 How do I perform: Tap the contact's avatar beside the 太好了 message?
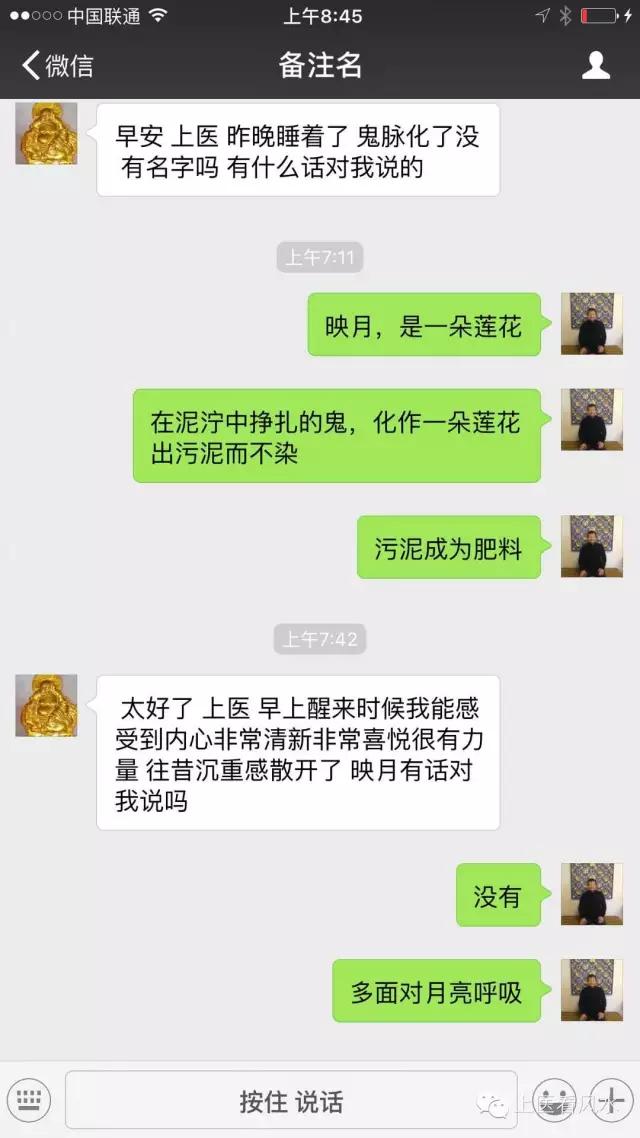click(46, 705)
